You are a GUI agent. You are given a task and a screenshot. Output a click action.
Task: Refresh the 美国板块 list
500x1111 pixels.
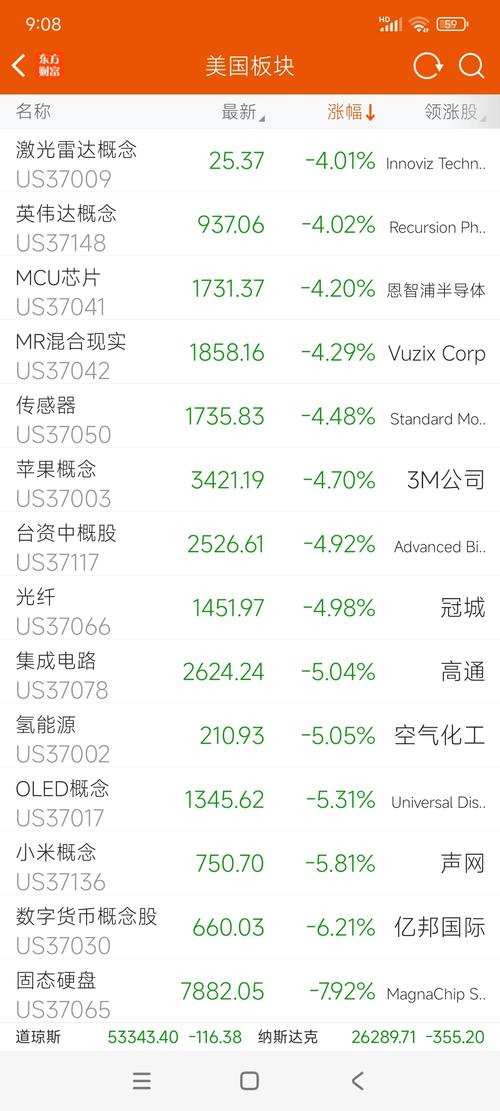[x=428, y=67]
